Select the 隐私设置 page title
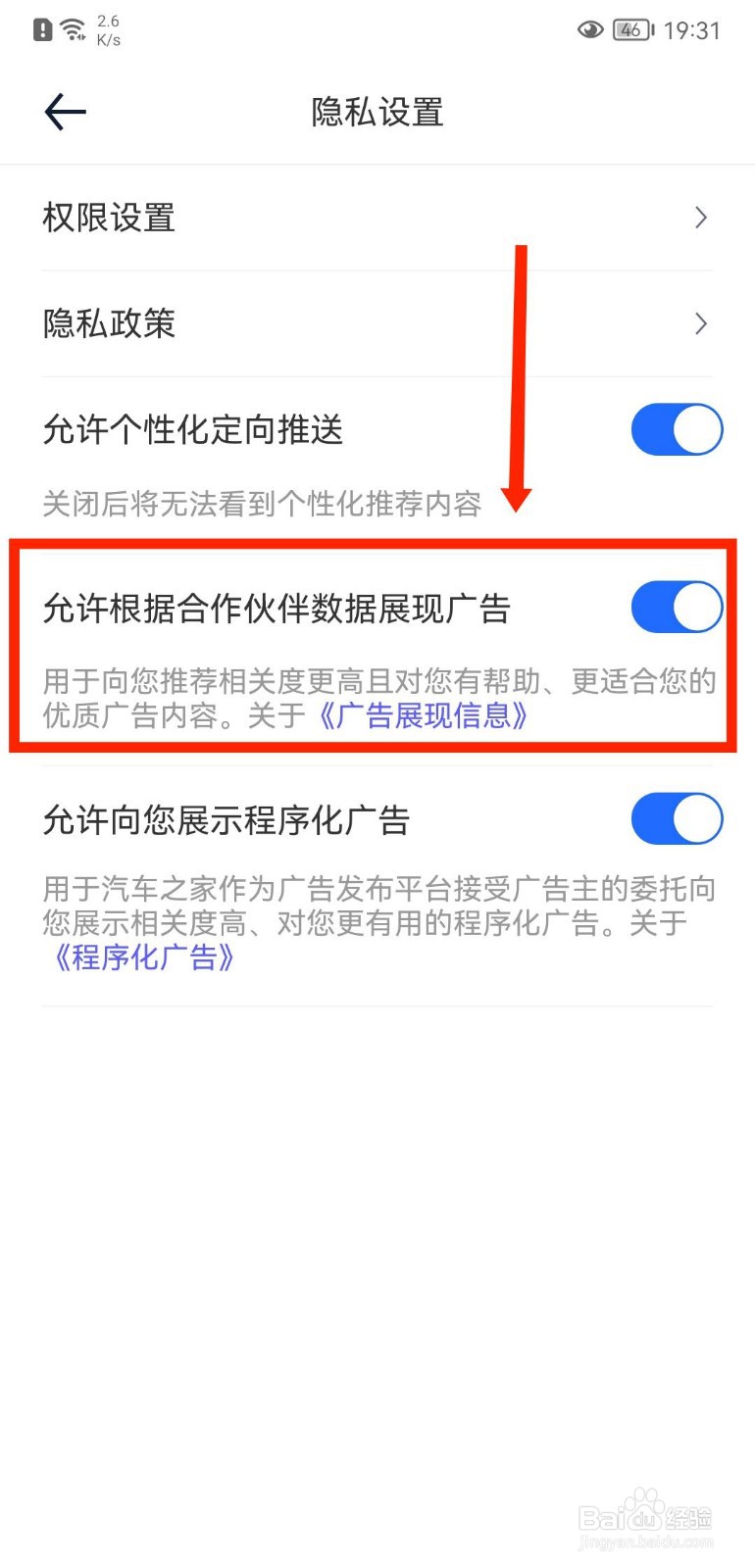Image resolution: width=755 pixels, height=1568 pixels. click(x=377, y=113)
